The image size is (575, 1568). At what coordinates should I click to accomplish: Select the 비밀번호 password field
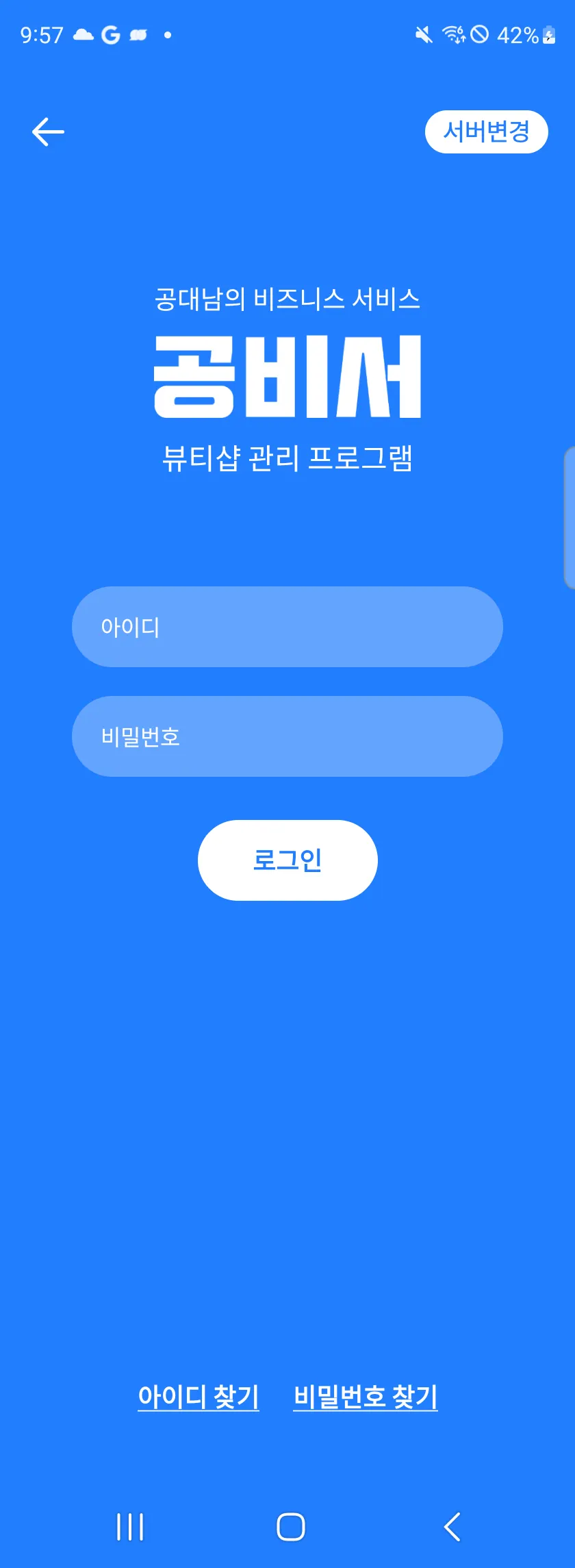[287, 736]
